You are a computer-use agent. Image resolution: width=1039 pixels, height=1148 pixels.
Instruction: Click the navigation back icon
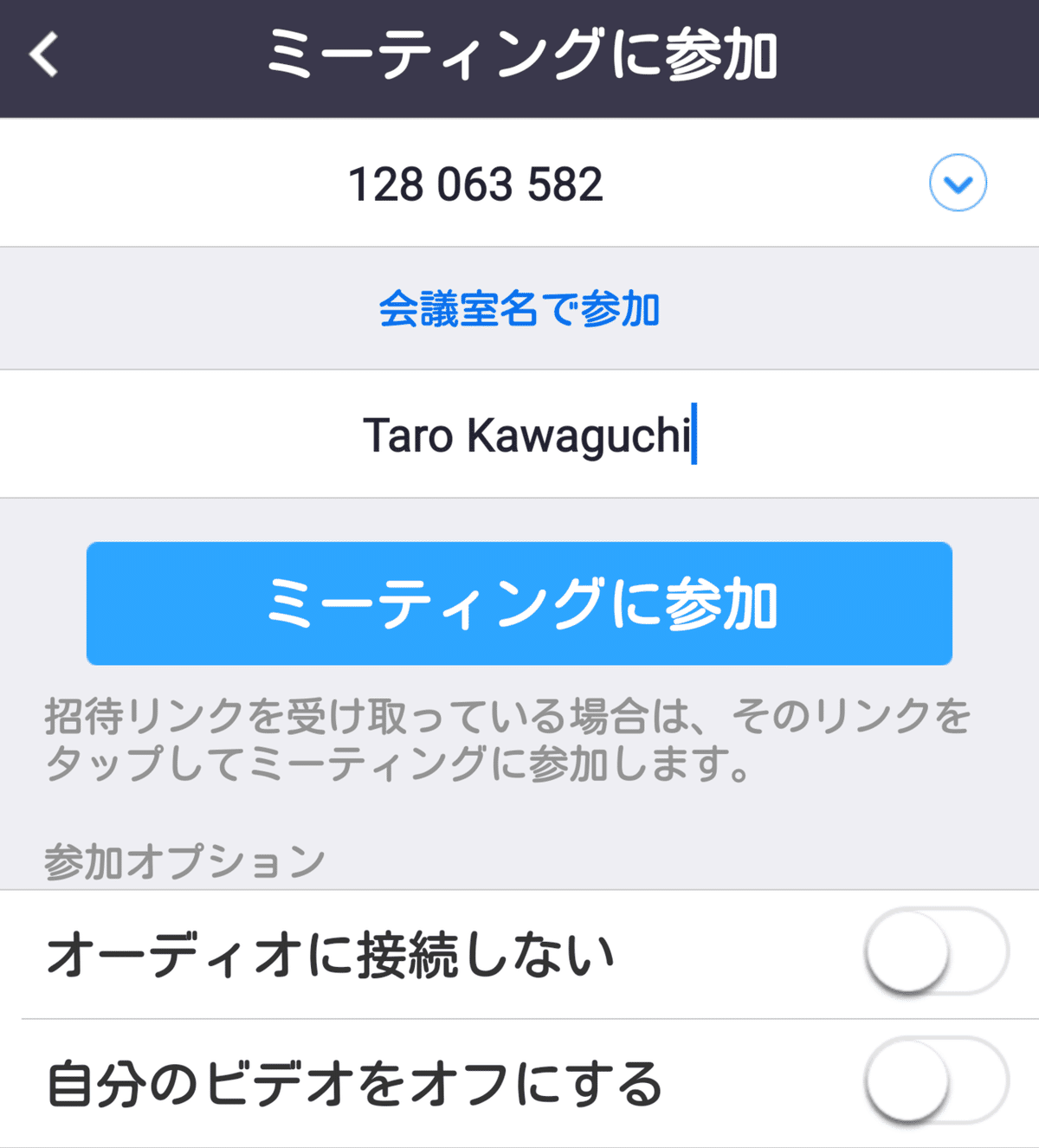[x=41, y=54]
